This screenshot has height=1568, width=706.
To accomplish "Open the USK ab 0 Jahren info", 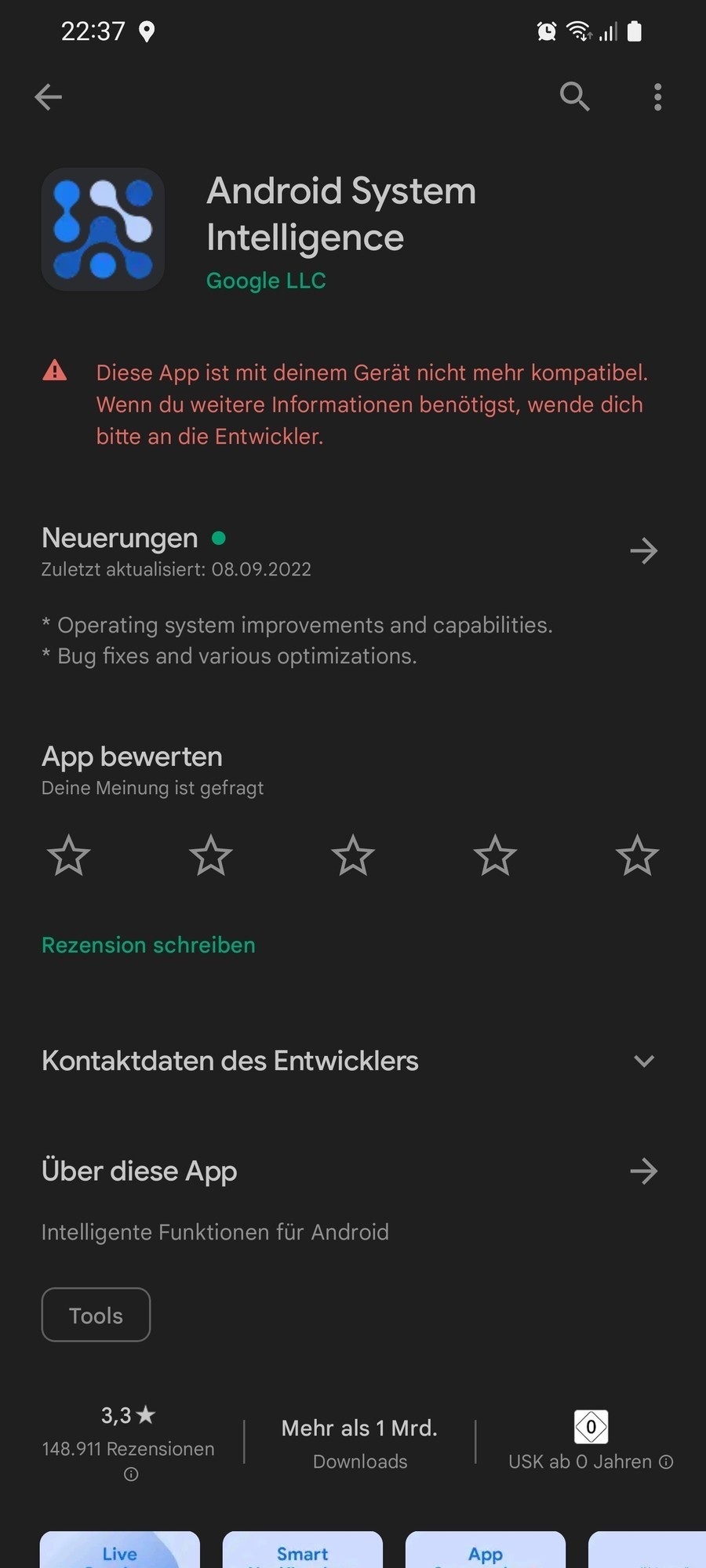I will [666, 1461].
